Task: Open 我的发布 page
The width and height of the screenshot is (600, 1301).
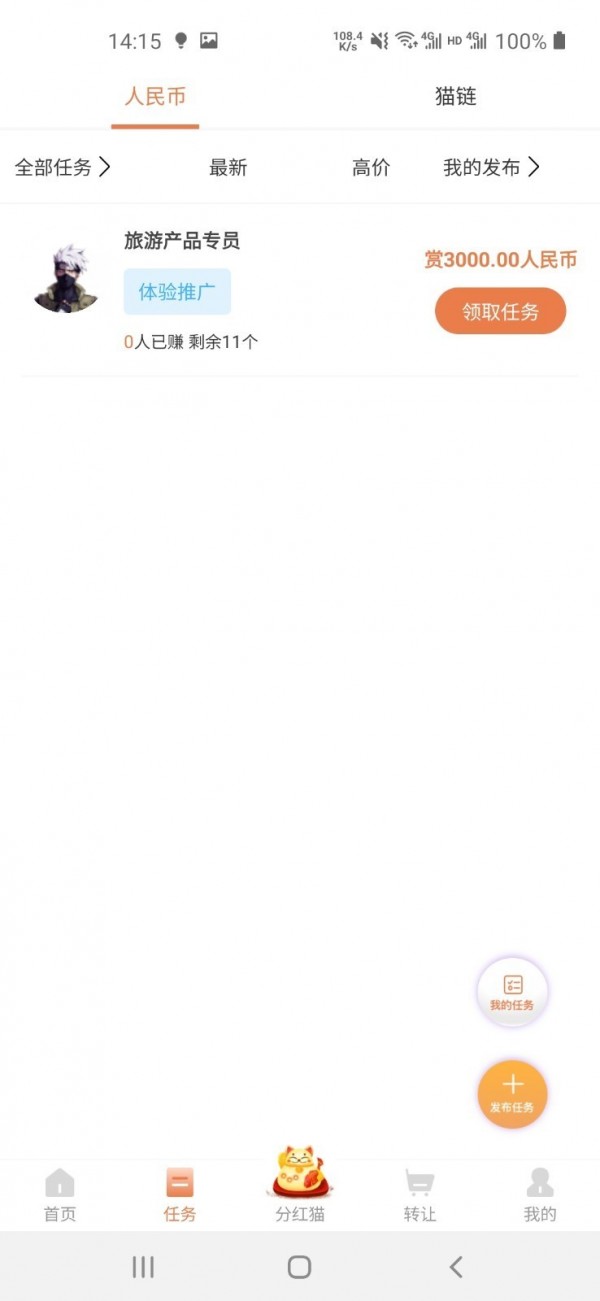Action: 491,168
